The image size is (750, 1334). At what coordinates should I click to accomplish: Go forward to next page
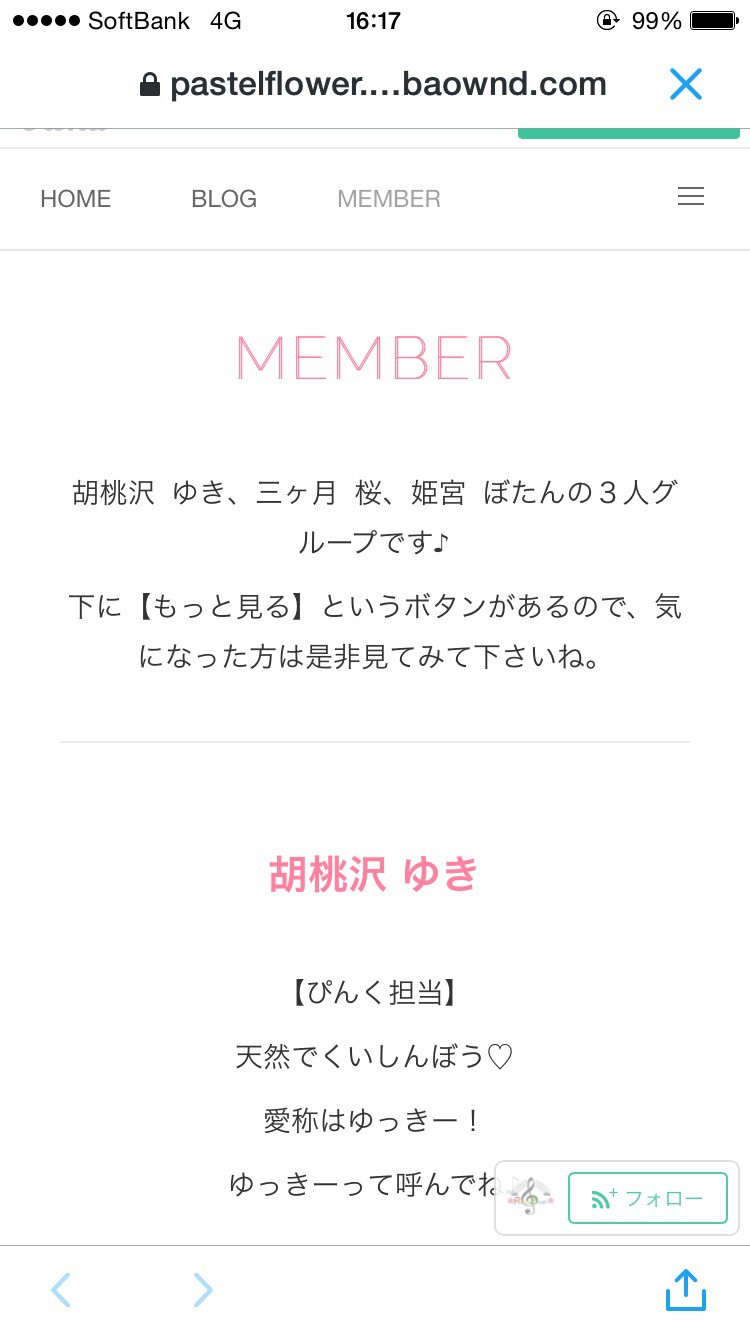tap(203, 1290)
